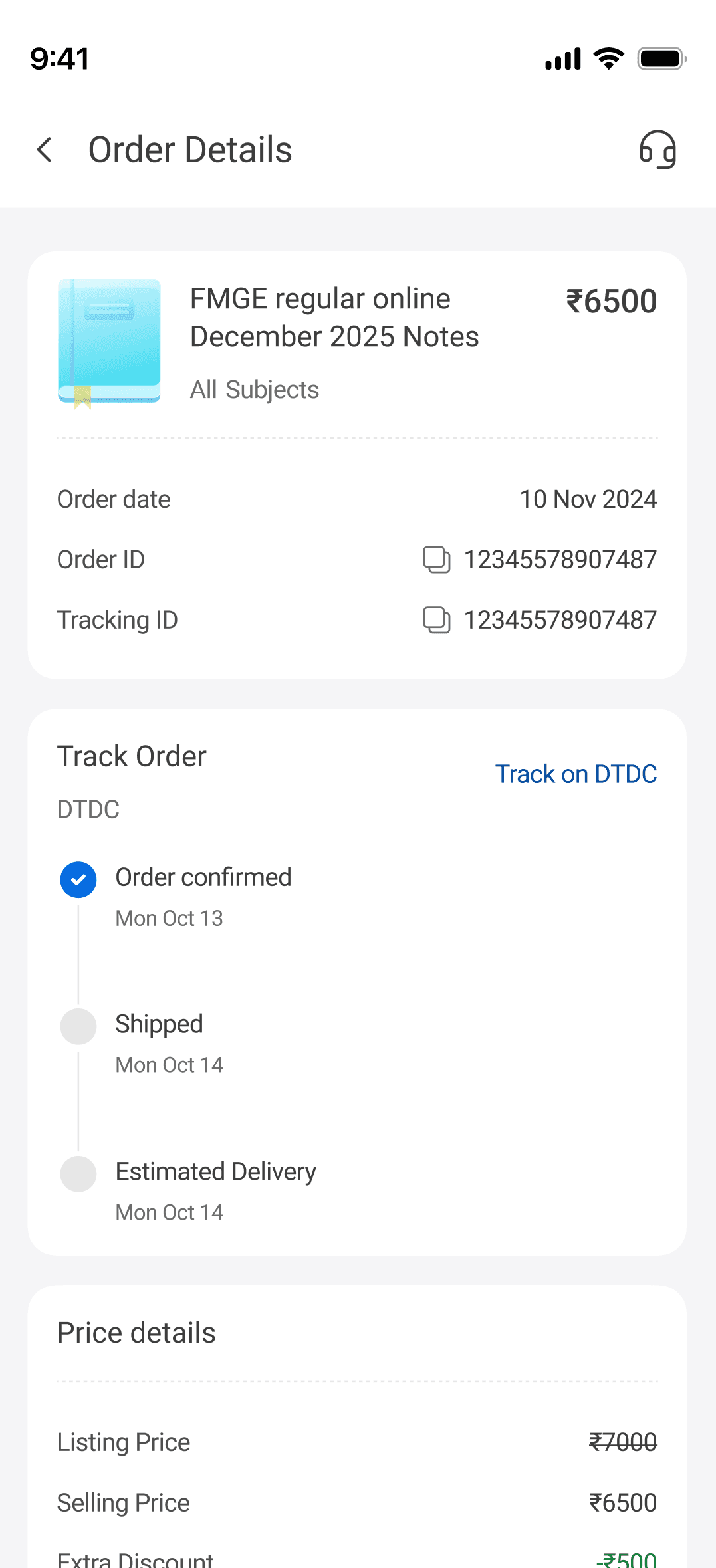Open the Track on DTDC link

(576, 774)
